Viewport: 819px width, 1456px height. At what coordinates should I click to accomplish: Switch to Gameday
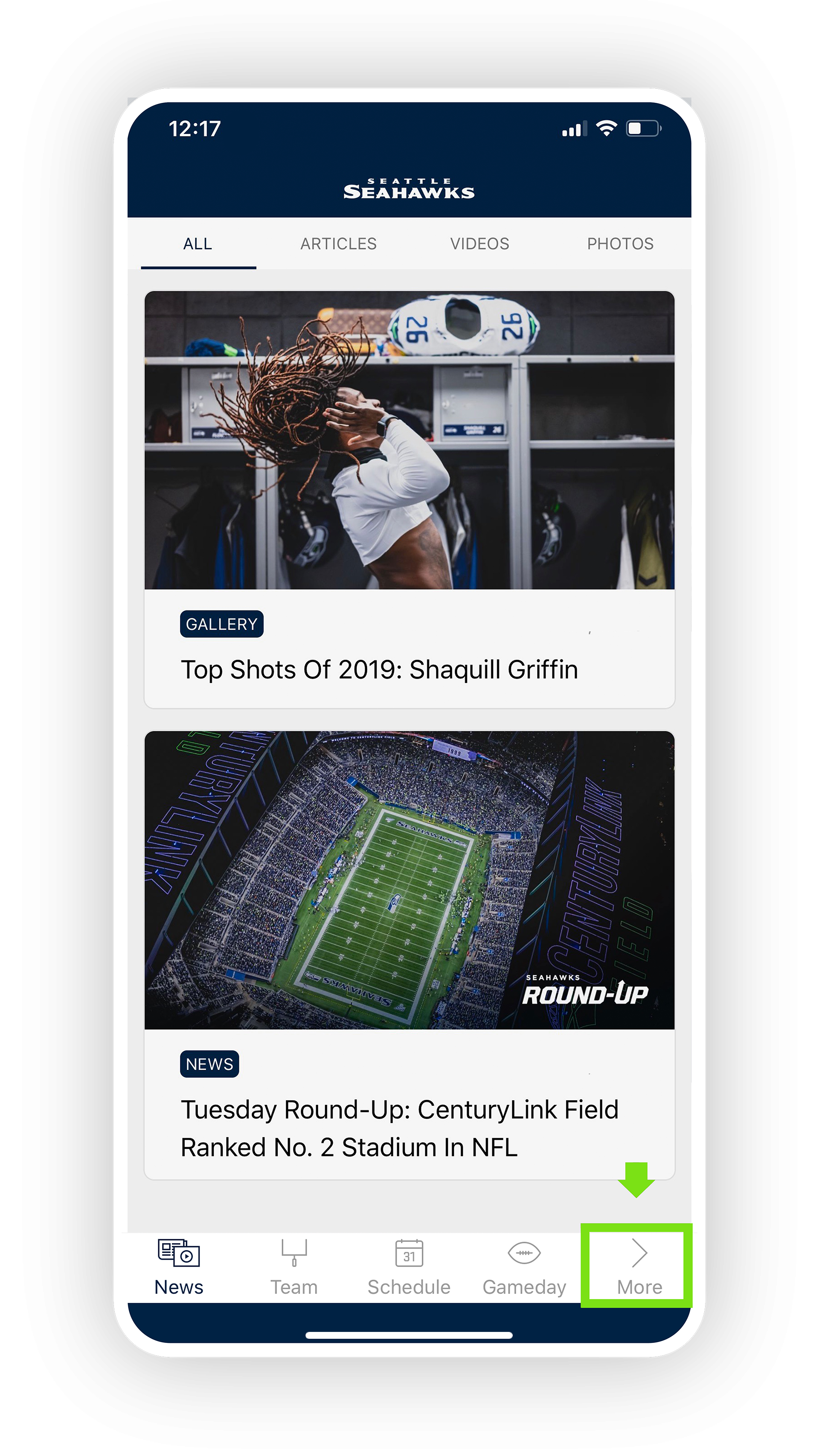click(524, 1267)
